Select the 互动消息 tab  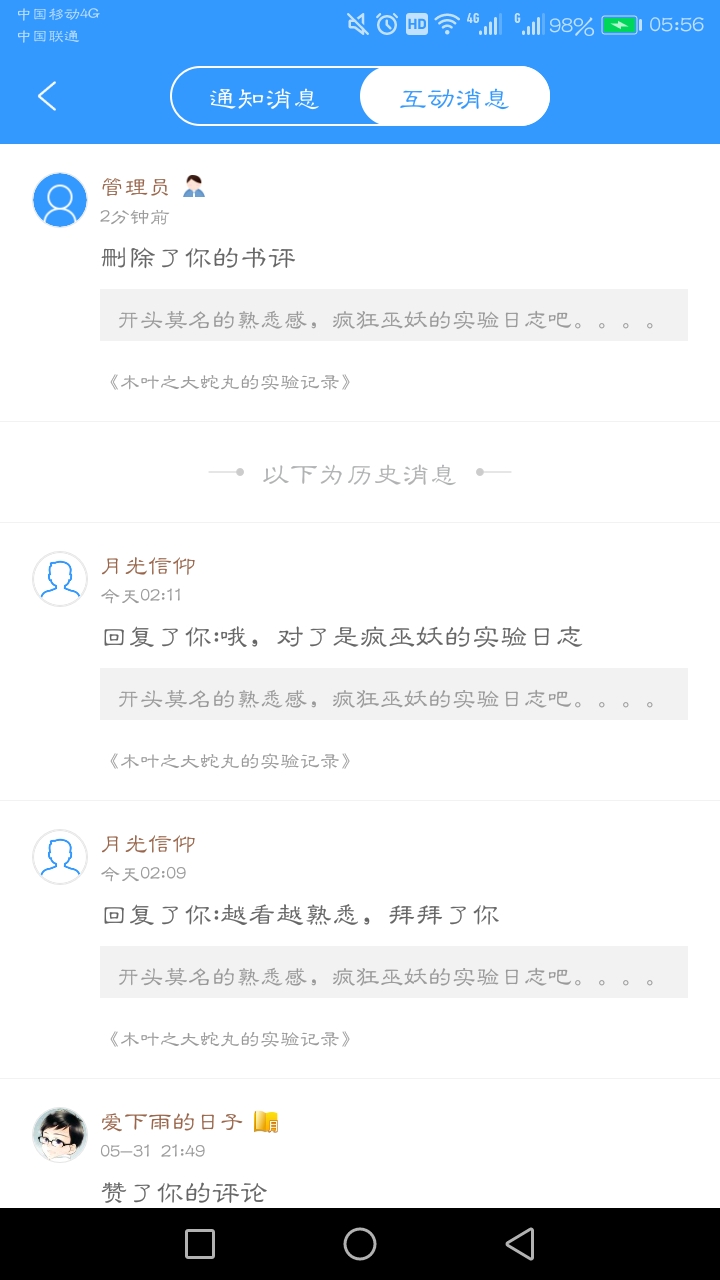(455, 97)
